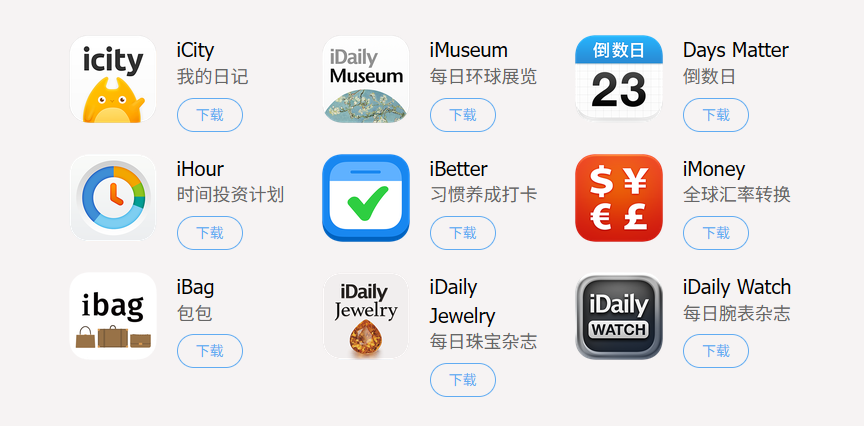Open the iDaily Jewelry app icon
Image resolution: width=864 pixels, height=426 pixels.
coord(366,315)
